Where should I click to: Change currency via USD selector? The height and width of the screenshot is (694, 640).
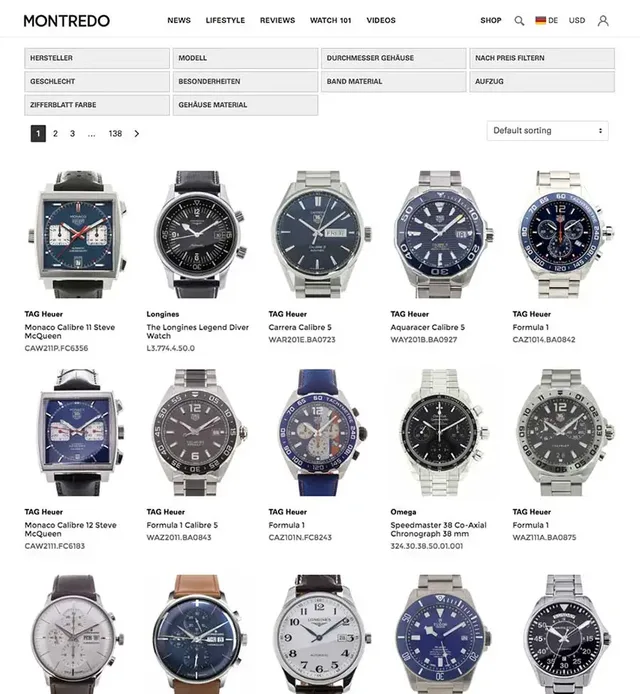click(x=577, y=20)
